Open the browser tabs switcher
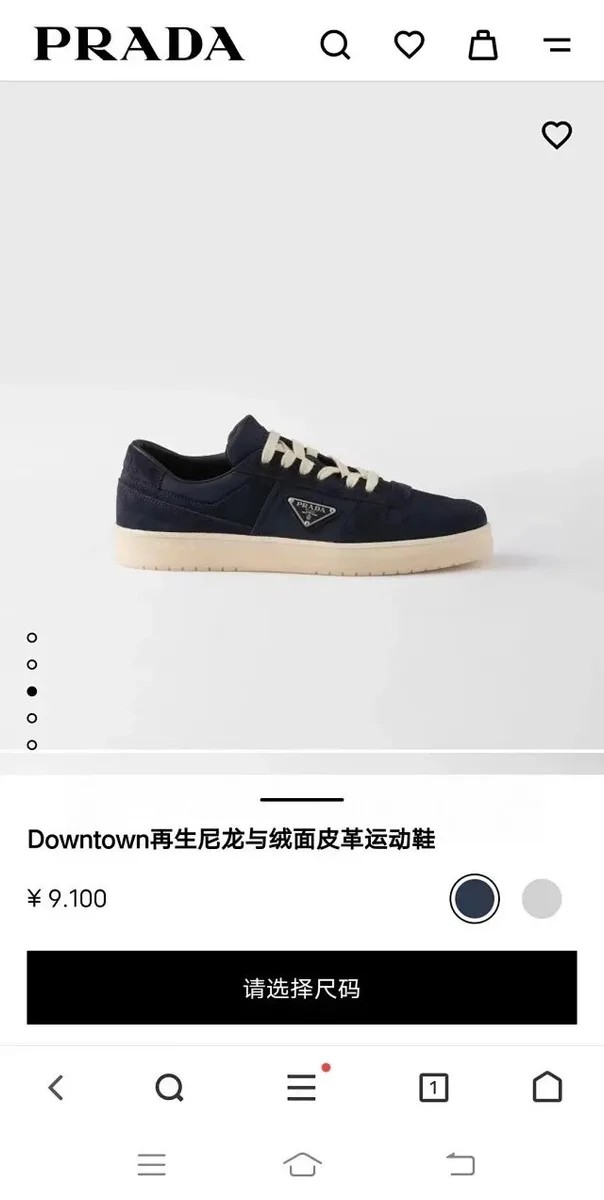This screenshot has height=1200, width=604. 433,1088
